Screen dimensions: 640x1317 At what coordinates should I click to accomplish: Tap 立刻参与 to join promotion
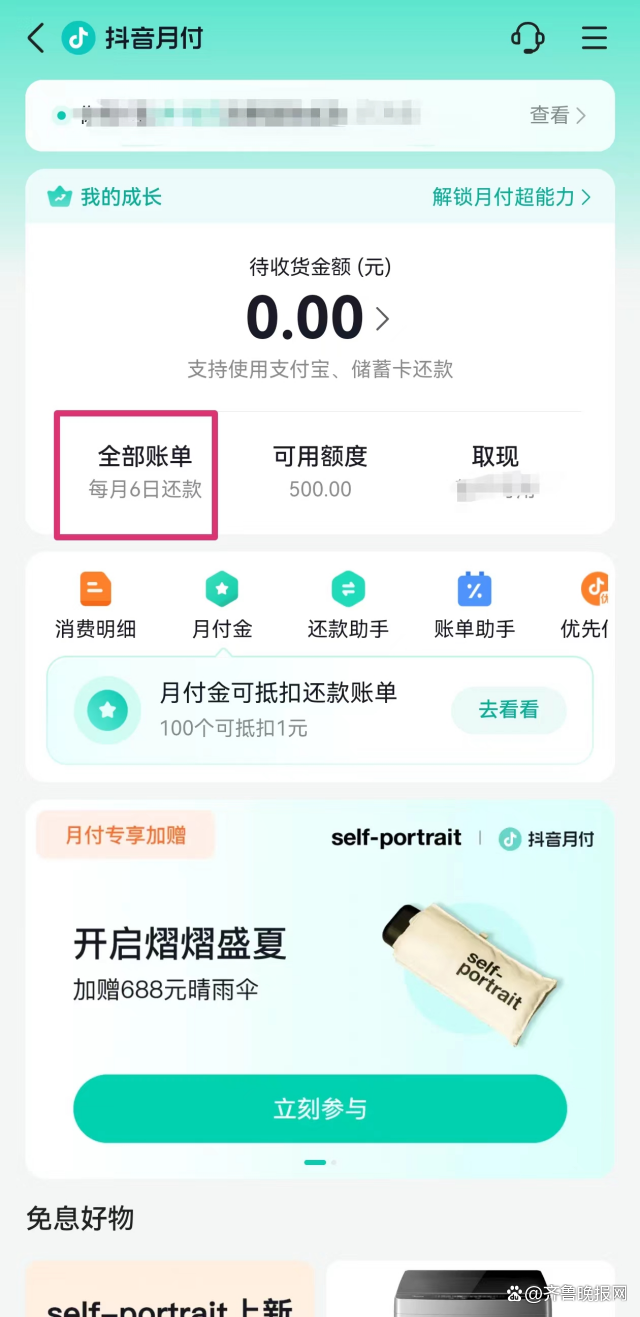point(320,1109)
